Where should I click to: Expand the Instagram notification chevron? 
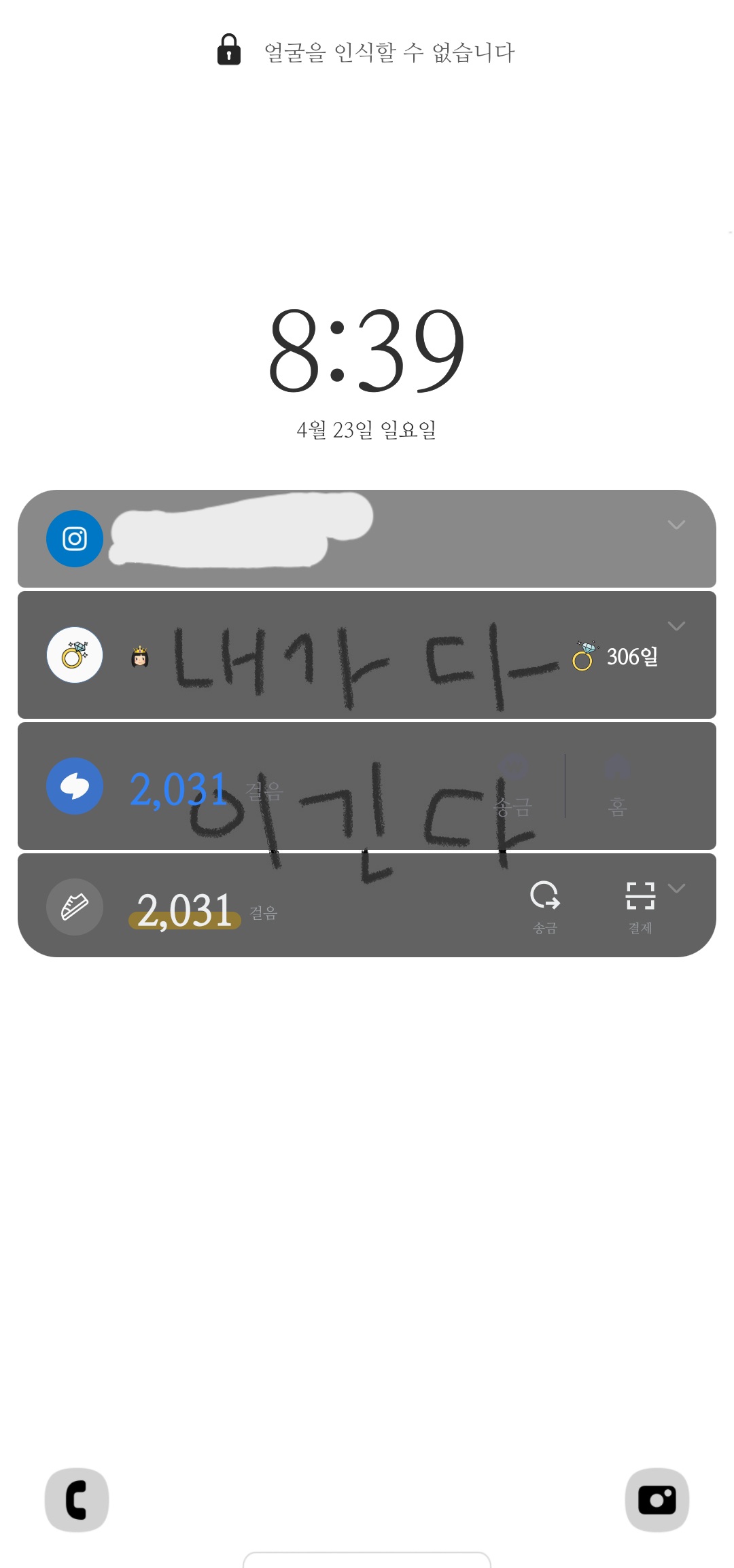point(676,524)
